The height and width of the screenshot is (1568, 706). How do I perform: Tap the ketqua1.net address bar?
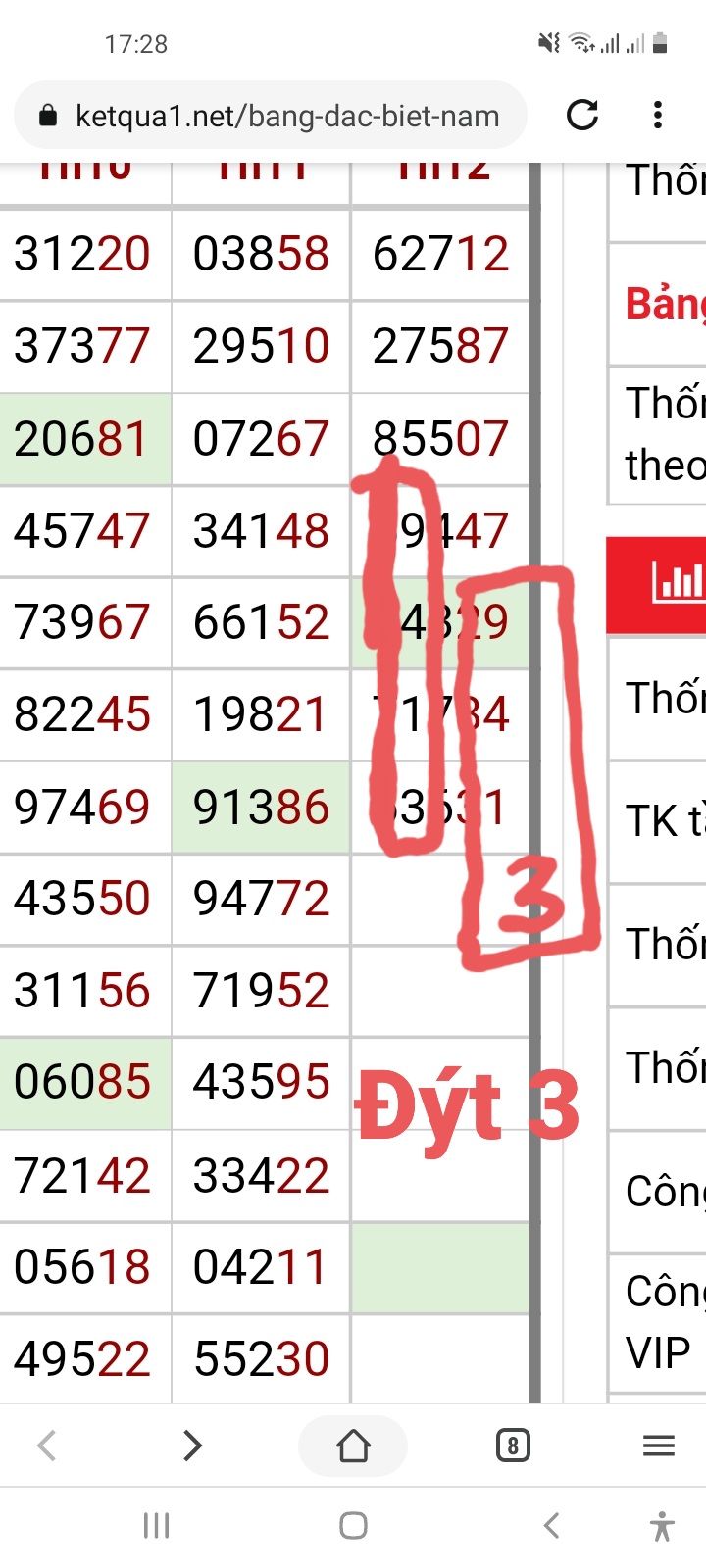[271, 116]
